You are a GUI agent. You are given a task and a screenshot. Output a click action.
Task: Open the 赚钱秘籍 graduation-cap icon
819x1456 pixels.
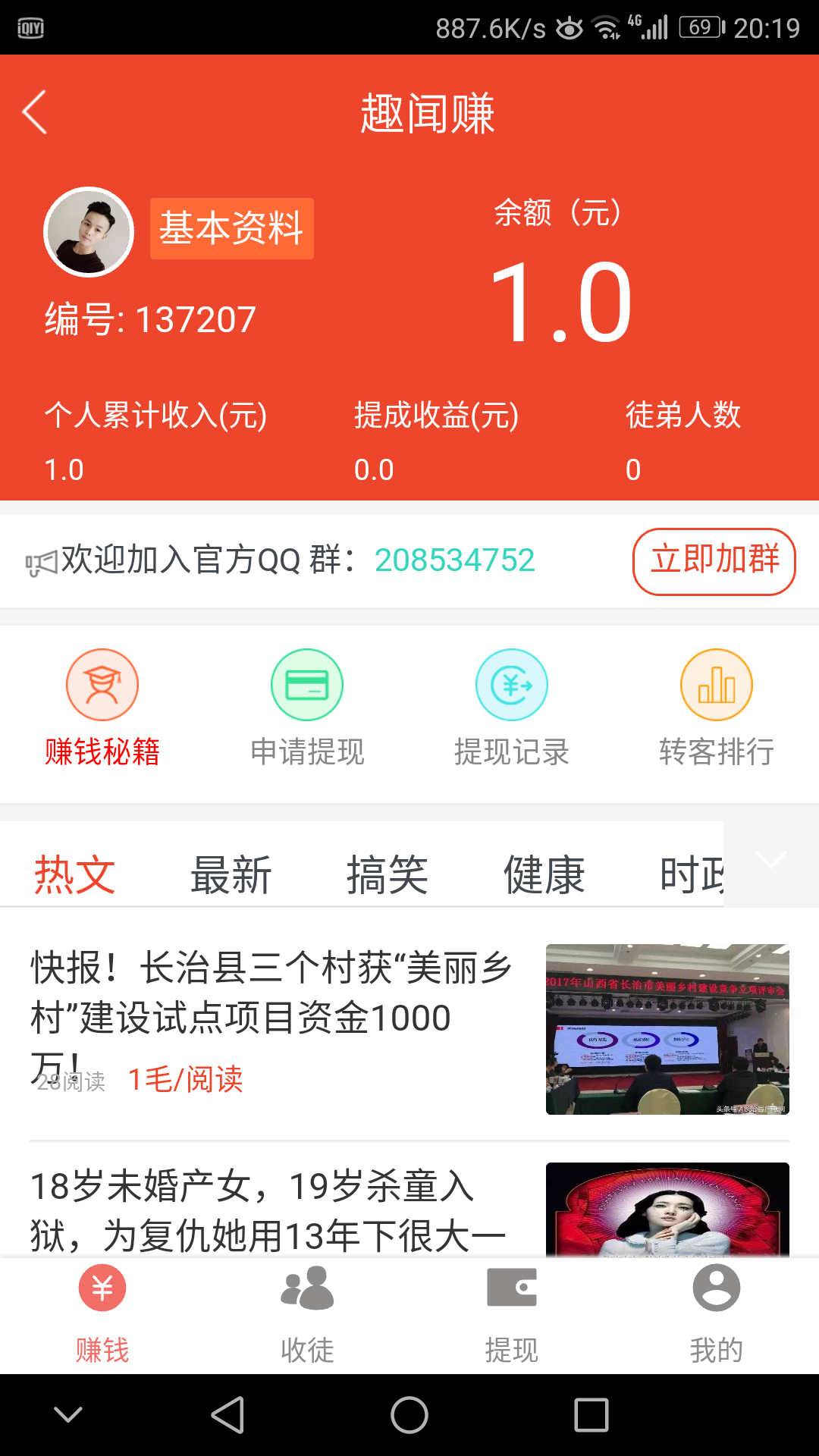tap(102, 684)
